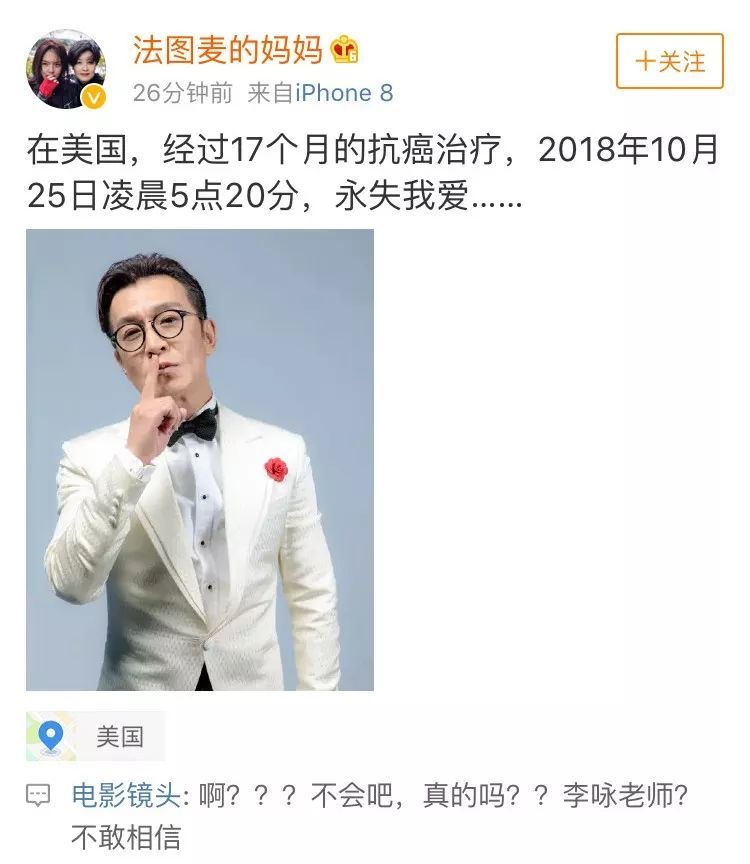Click the blue location pin icon
The height and width of the screenshot is (864, 750).
tap(50, 735)
